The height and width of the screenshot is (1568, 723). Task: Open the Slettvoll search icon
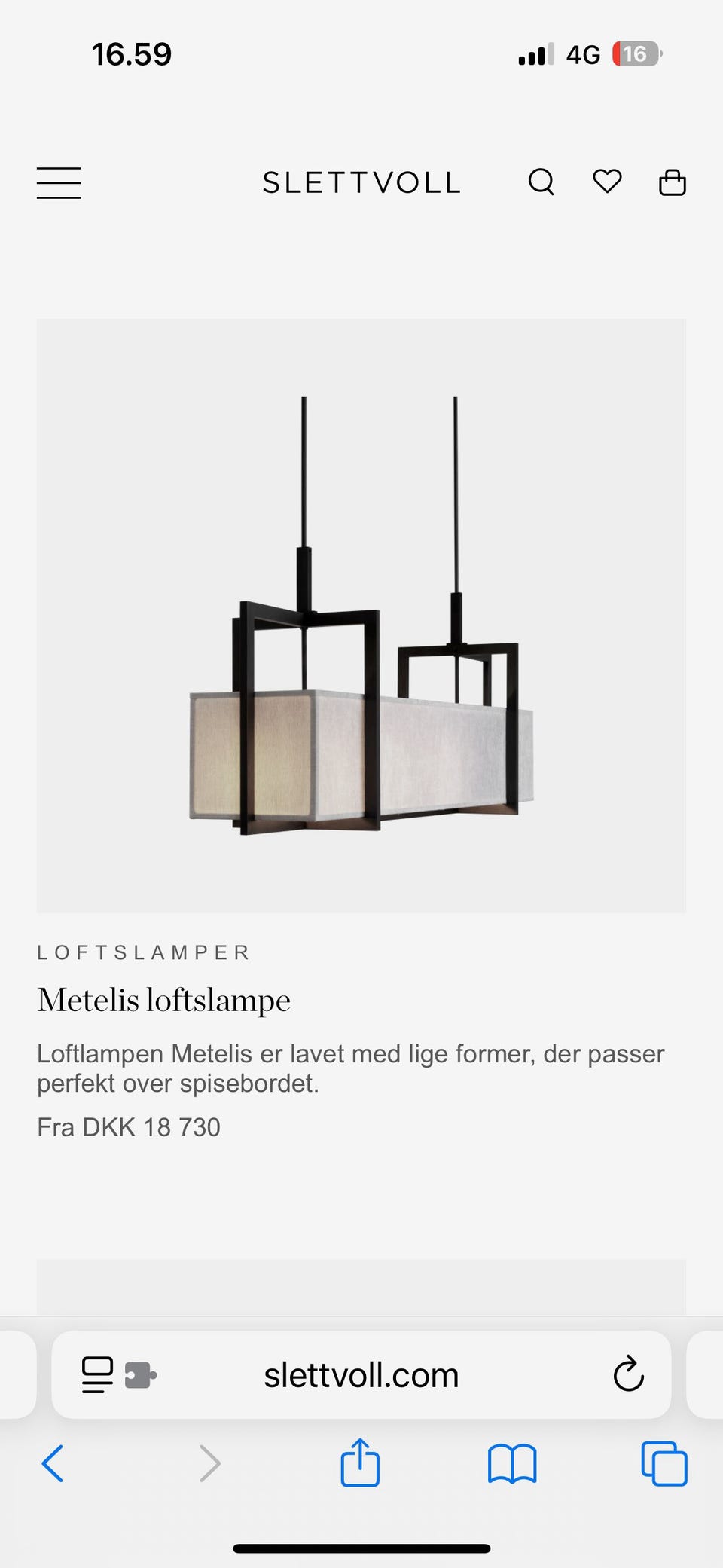pyautogui.click(x=541, y=182)
